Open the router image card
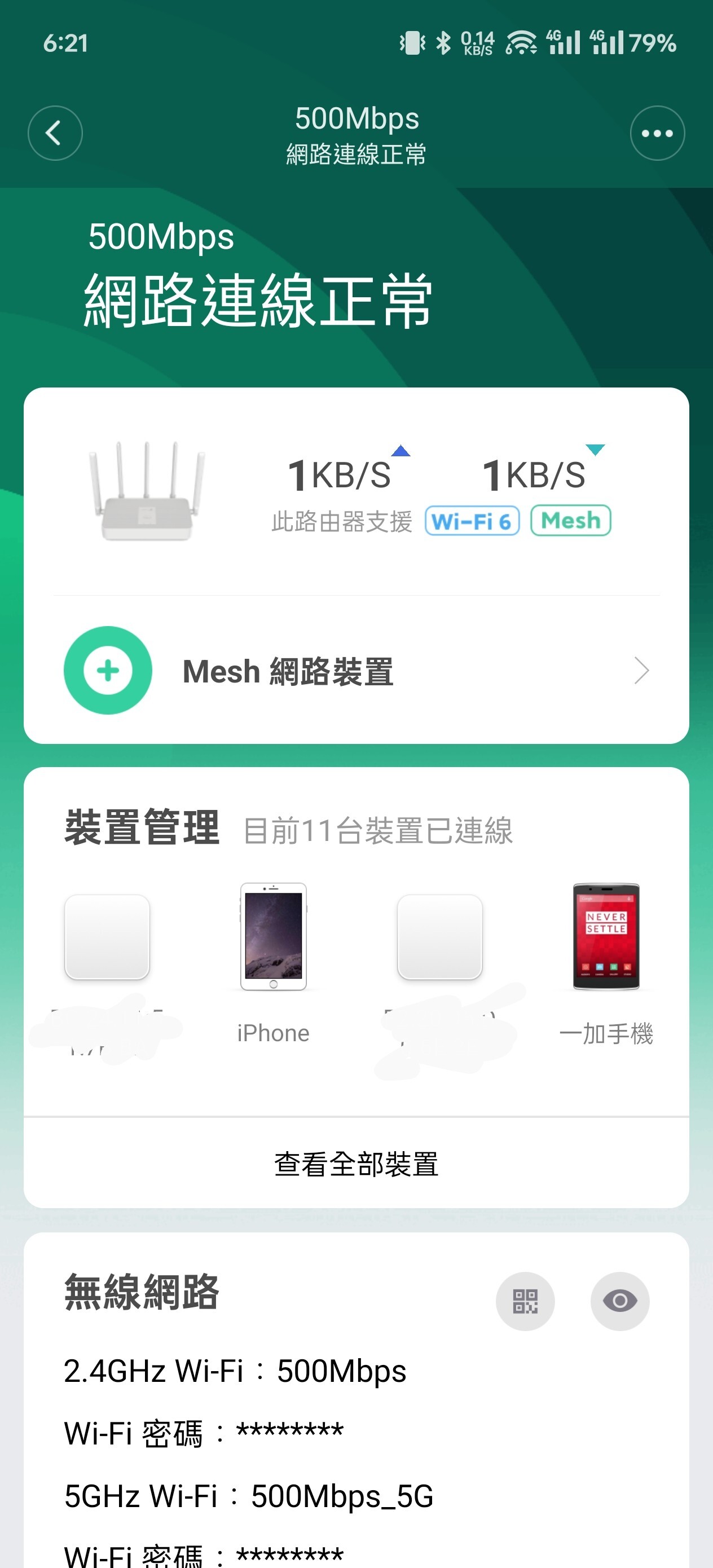Image resolution: width=713 pixels, height=1568 pixels. pyautogui.click(x=147, y=492)
